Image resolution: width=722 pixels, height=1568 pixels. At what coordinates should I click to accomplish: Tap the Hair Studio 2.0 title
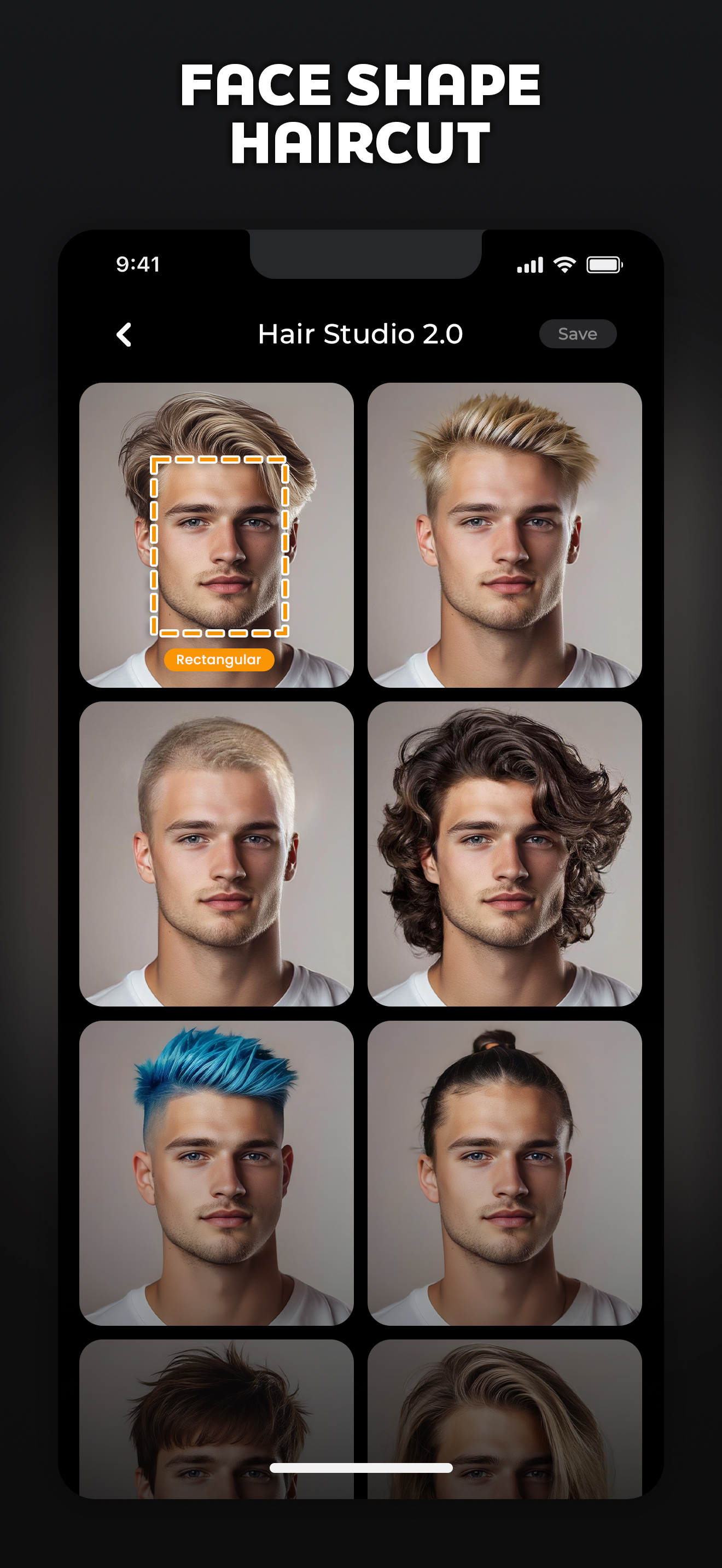(x=361, y=334)
